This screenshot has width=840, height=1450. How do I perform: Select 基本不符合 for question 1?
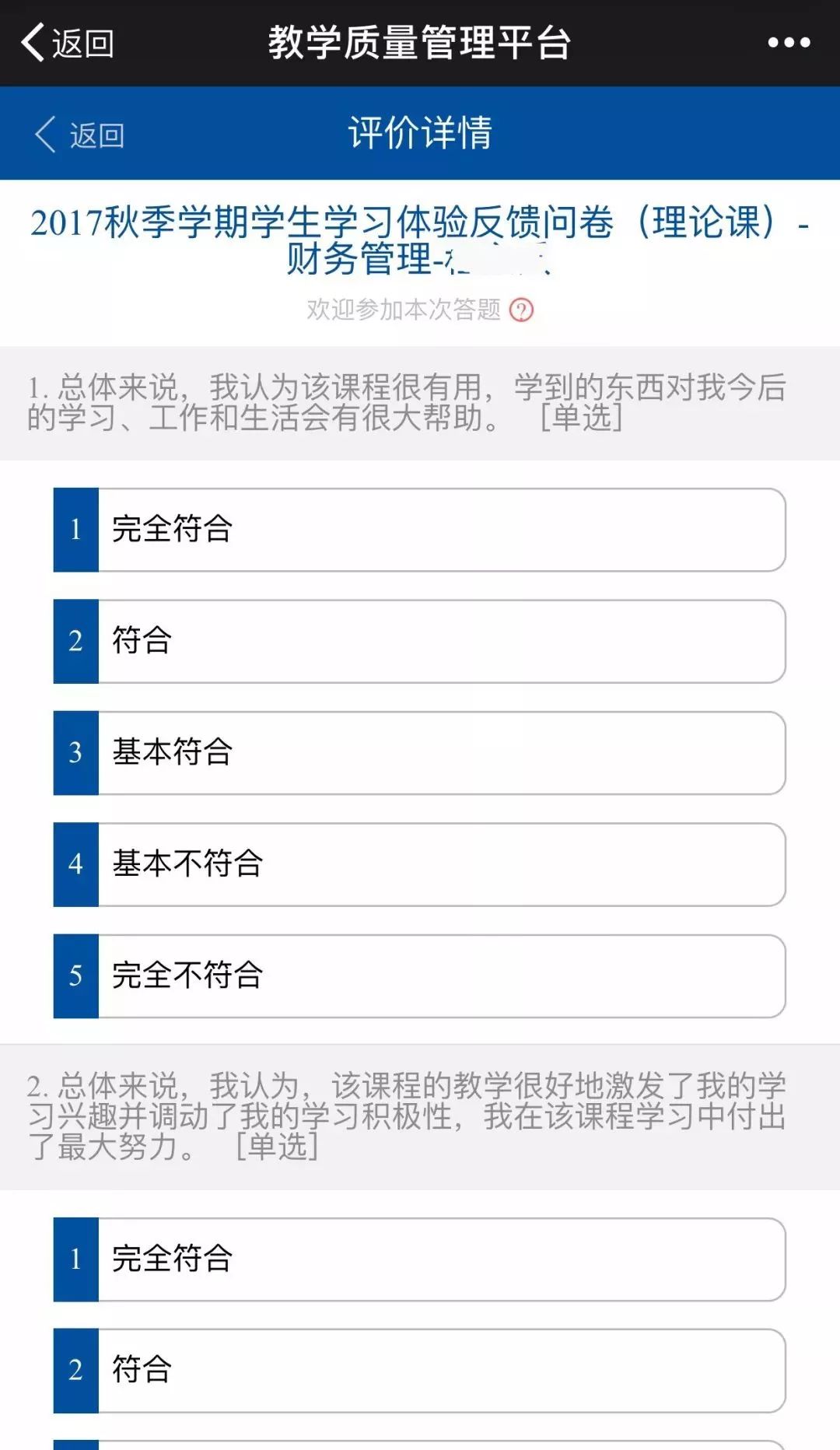pos(420,861)
